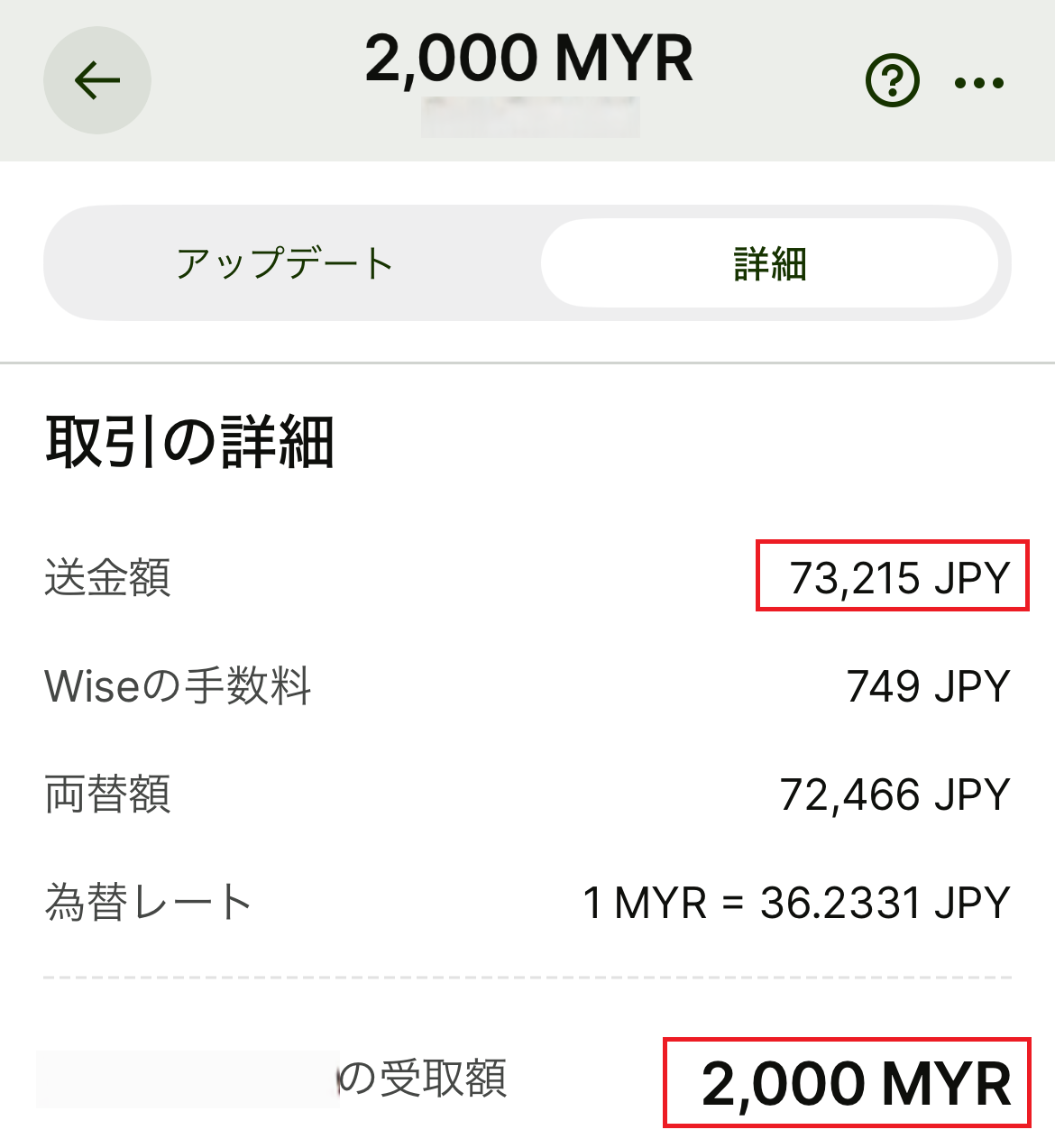Click the 取引の詳細 section heading
1055x1148 pixels.
click(189, 439)
